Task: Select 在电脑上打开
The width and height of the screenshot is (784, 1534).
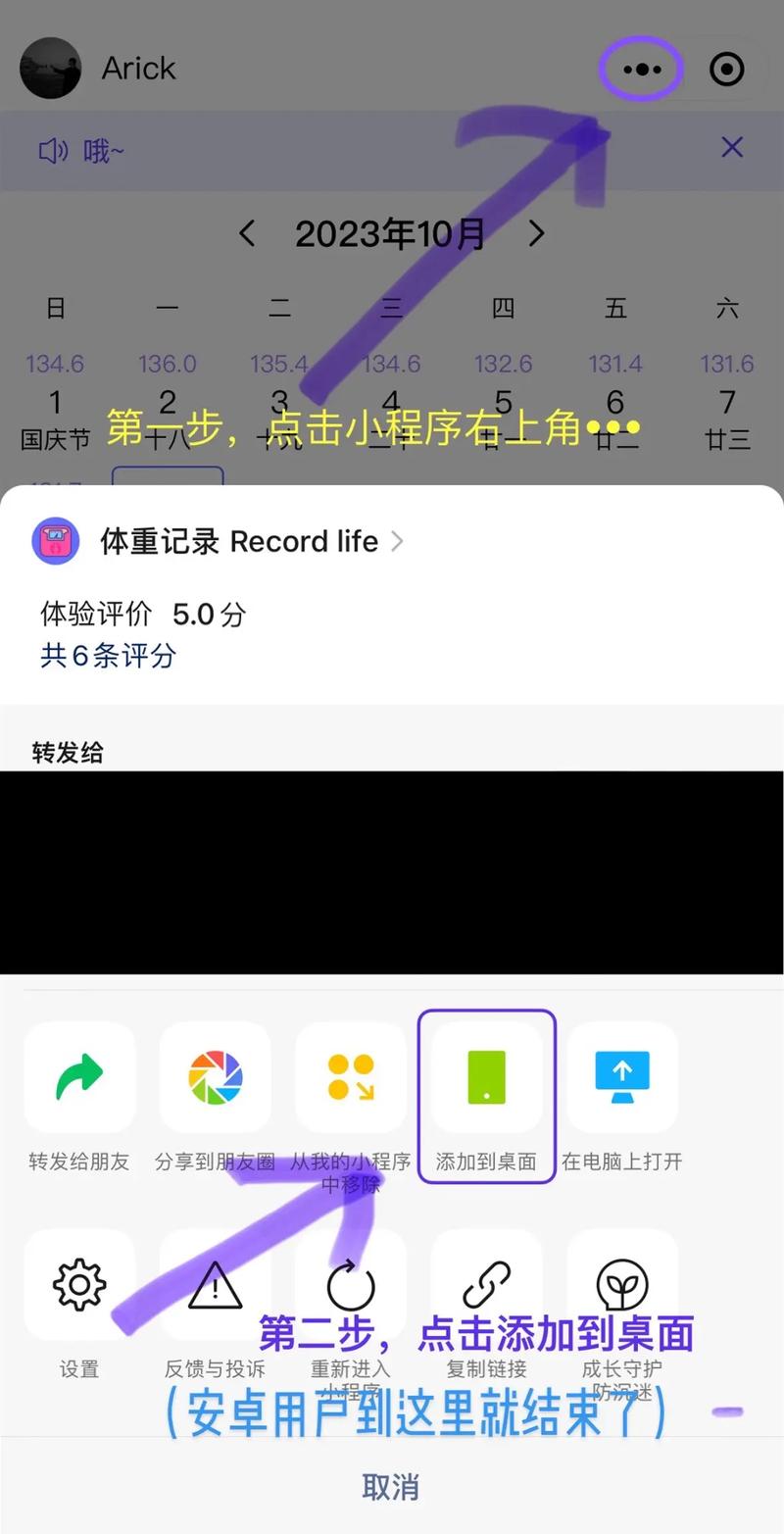Action: point(621,1078)
